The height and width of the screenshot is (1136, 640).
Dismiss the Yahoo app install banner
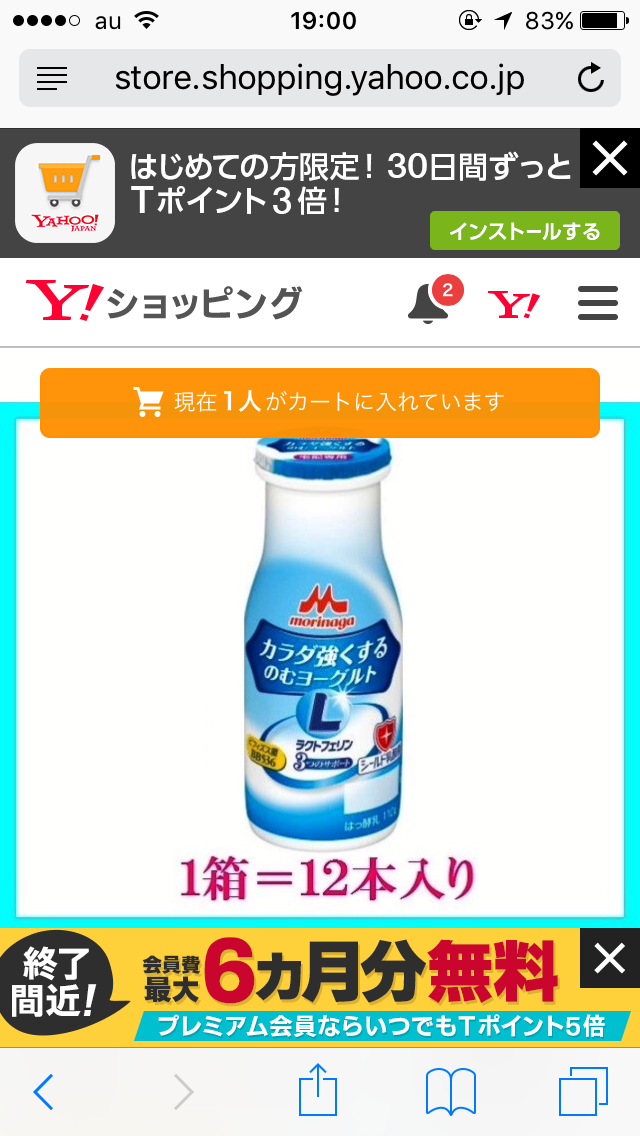click(x=609, y=158)
